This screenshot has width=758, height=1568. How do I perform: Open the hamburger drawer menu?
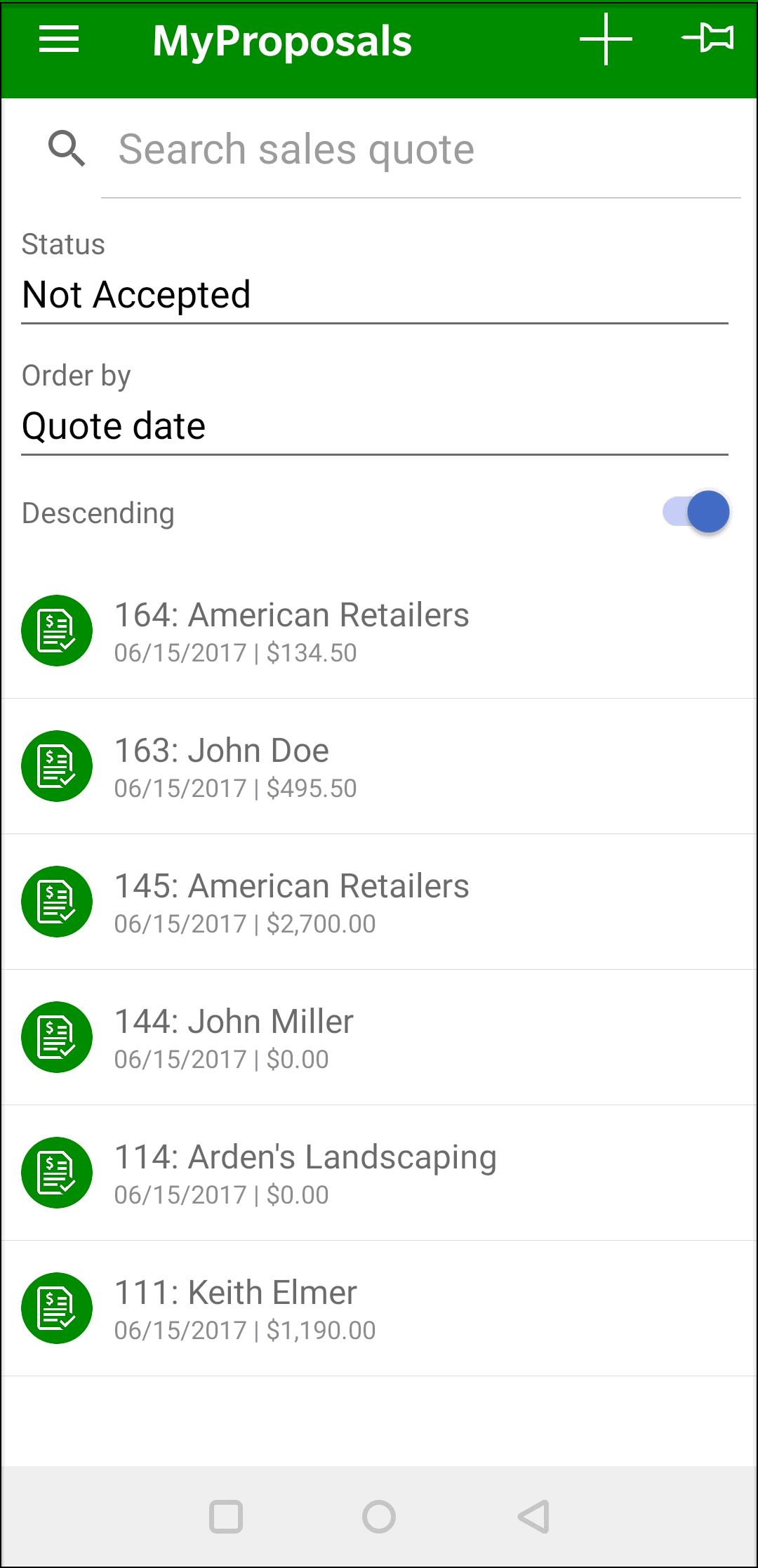coord(59,39)
